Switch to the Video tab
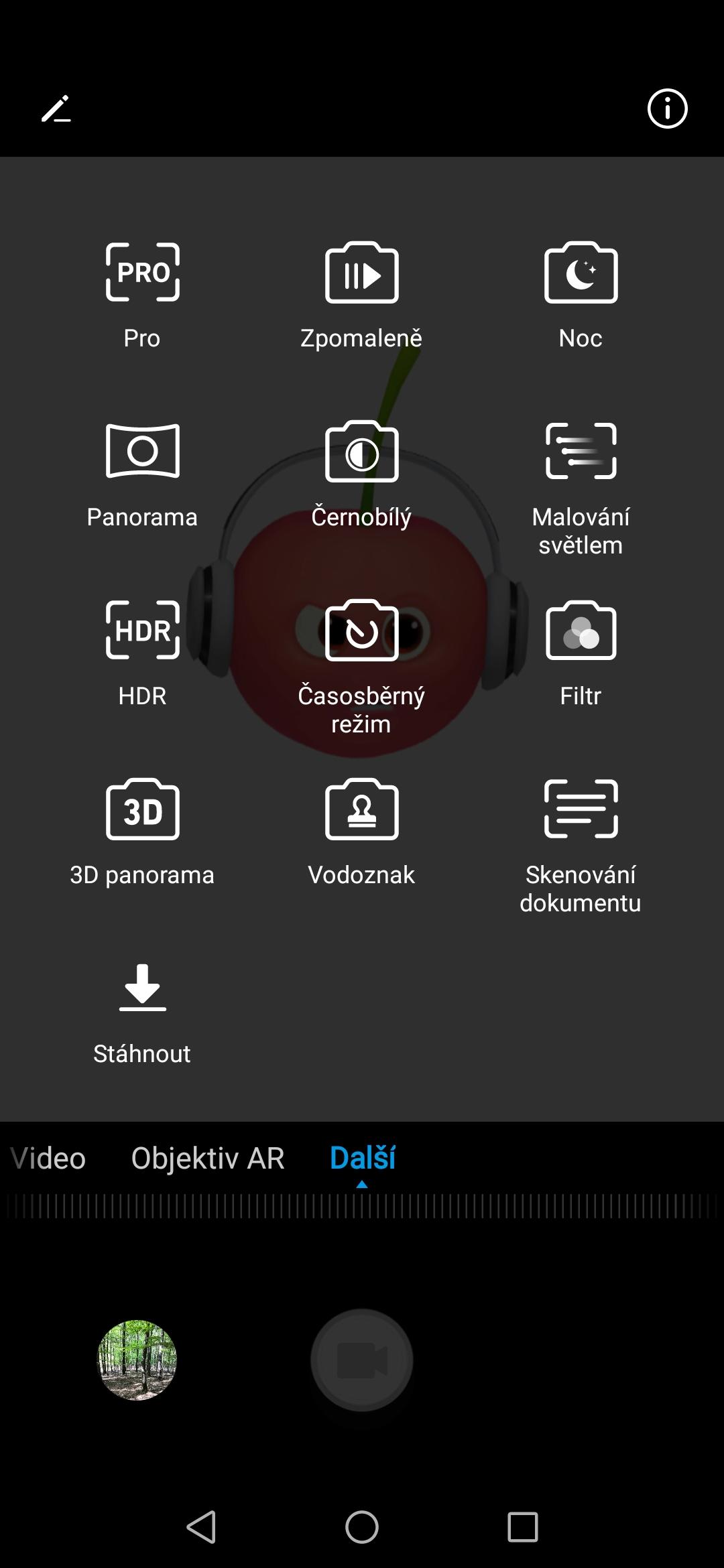Screen dimensions: 724x1568 (x=48, y=1158)
